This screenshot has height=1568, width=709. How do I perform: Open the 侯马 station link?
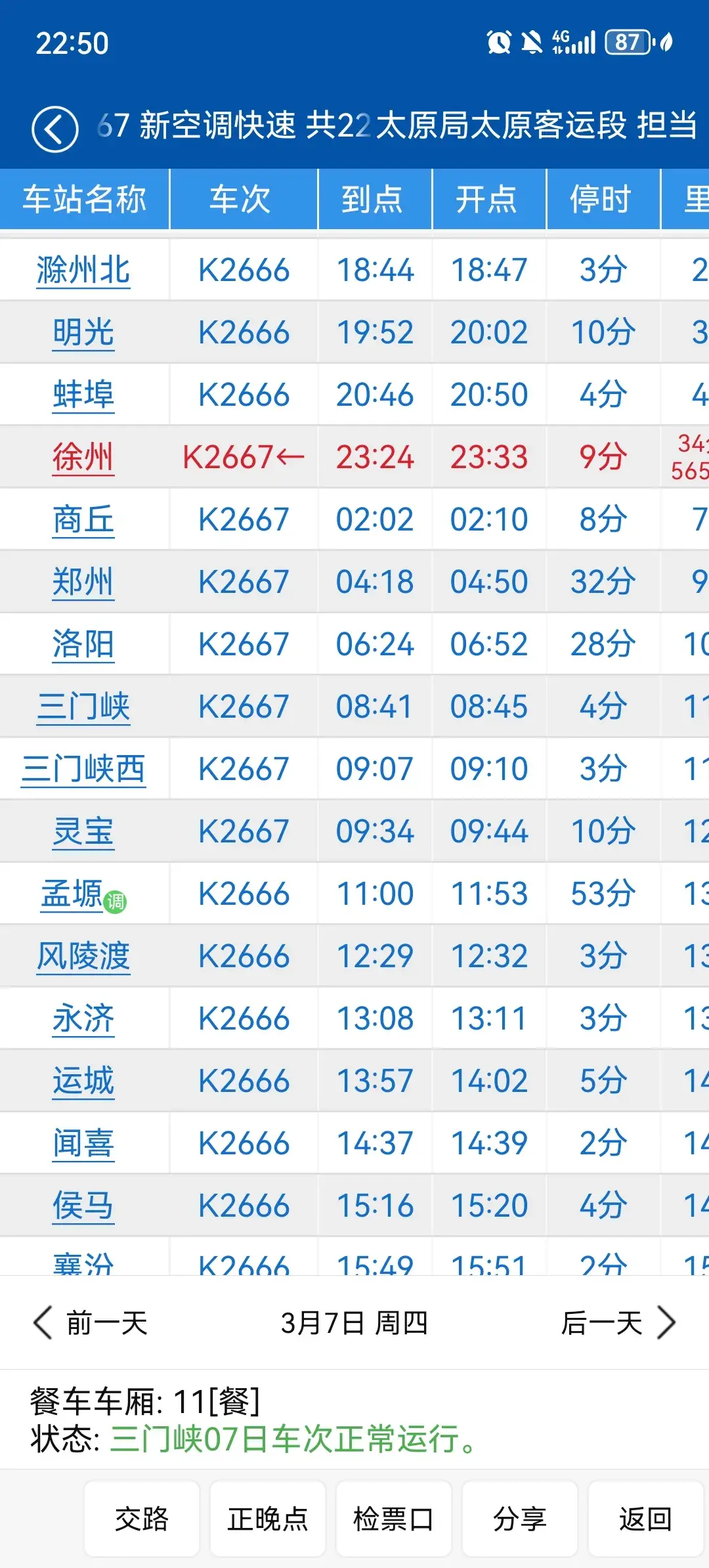click(x=83, y=1206)
